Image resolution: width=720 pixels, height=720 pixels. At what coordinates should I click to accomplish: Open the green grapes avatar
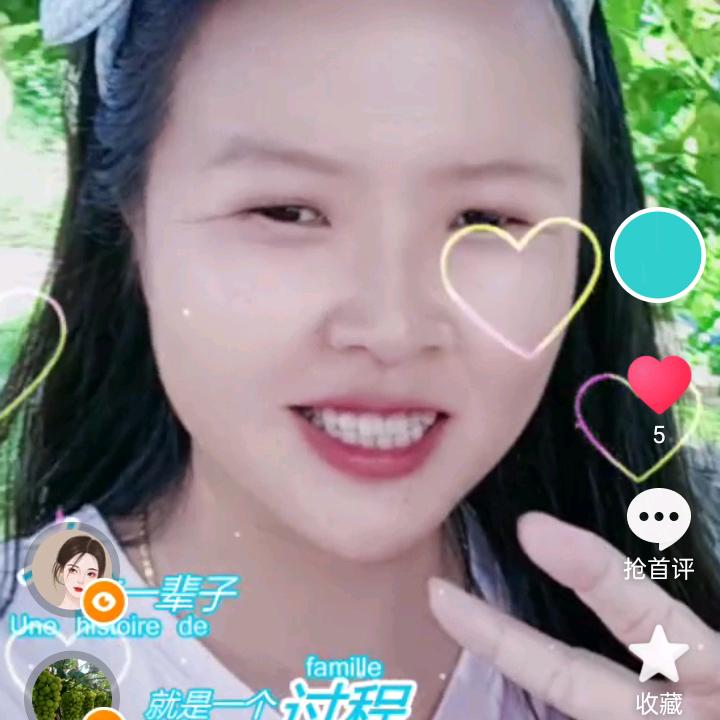[72, 686]
